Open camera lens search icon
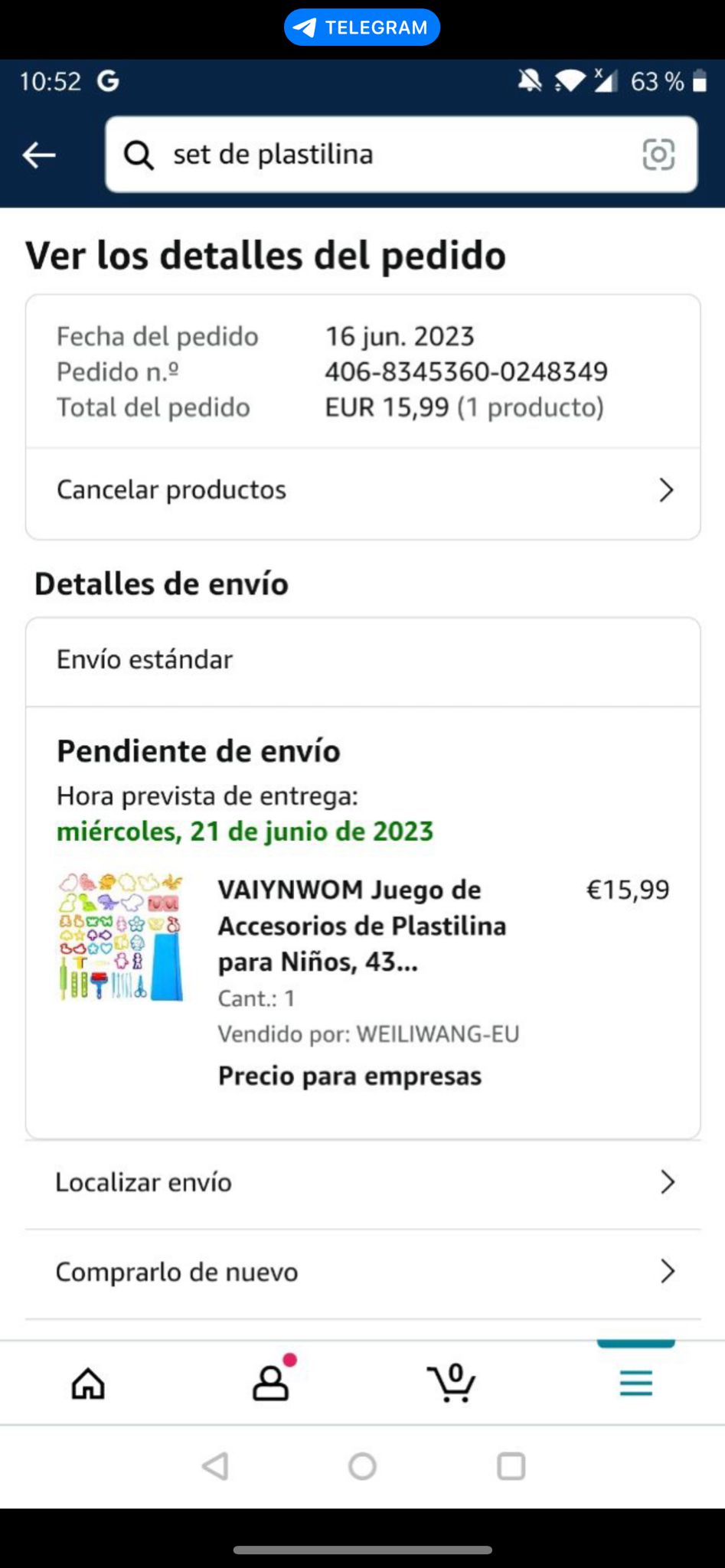This screenshot has width=725, height=1568. tap(658, 155)
